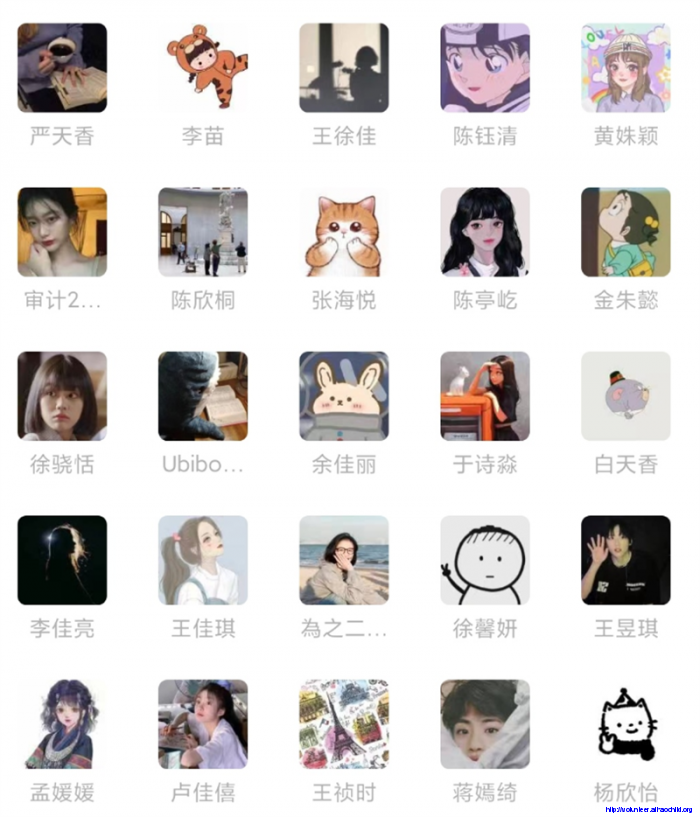Image resolution: width=700 pixels, height=817 pixels.
Task: Select member 黄姝颖
Action: click(626, 68)
